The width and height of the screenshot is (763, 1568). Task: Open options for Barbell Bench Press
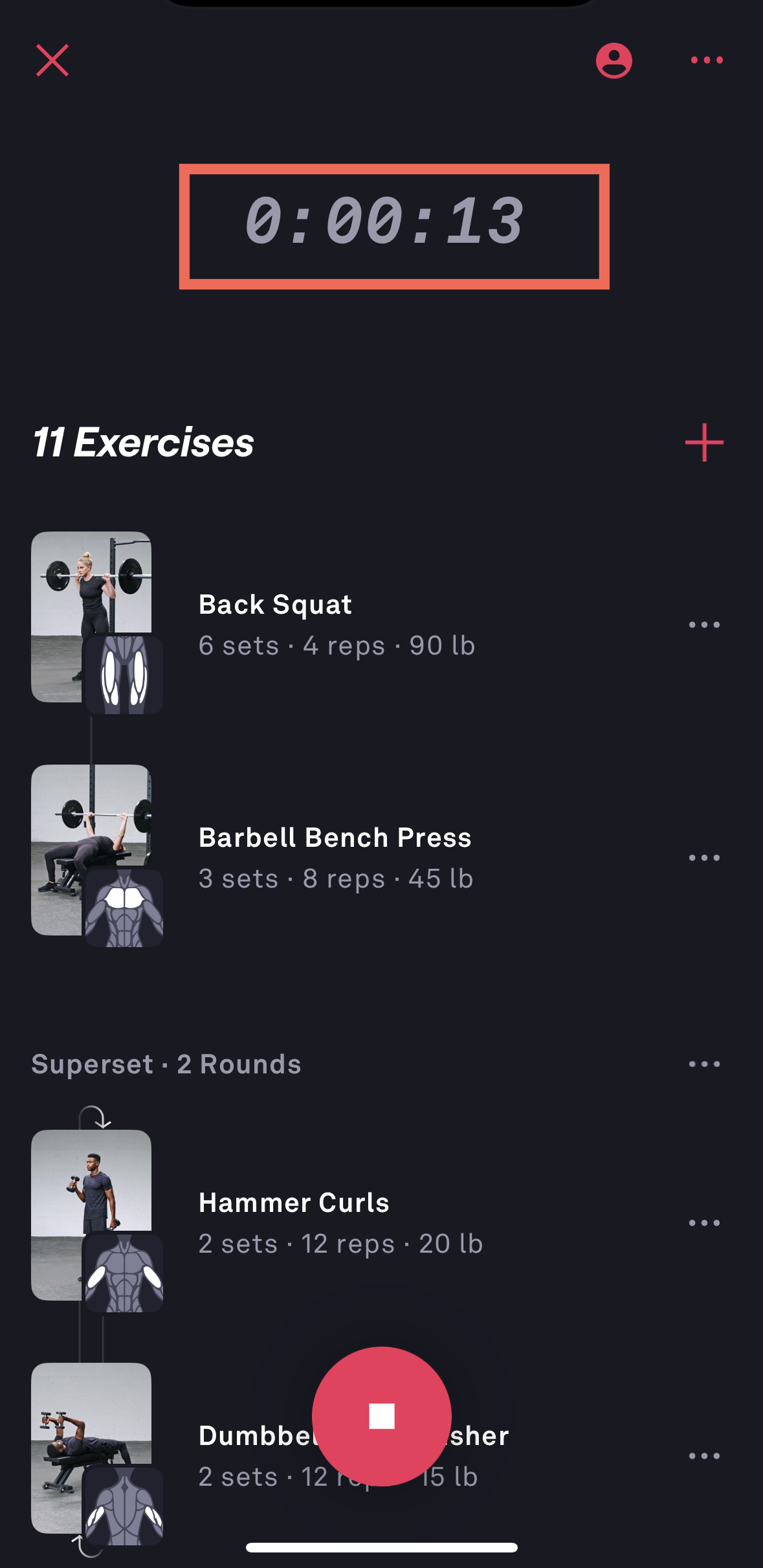tap(705, 857)
